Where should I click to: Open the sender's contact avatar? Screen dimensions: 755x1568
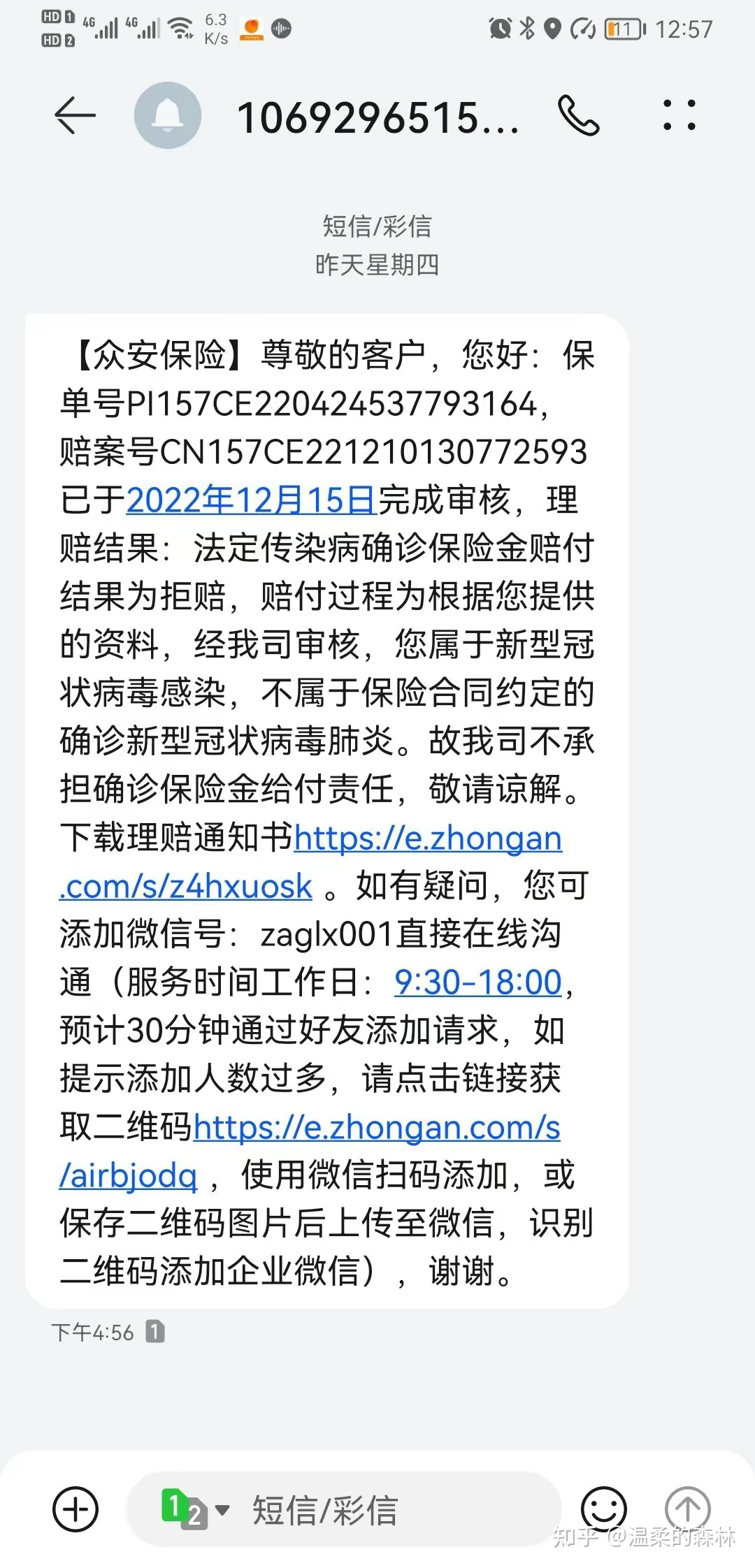point(168,115)
